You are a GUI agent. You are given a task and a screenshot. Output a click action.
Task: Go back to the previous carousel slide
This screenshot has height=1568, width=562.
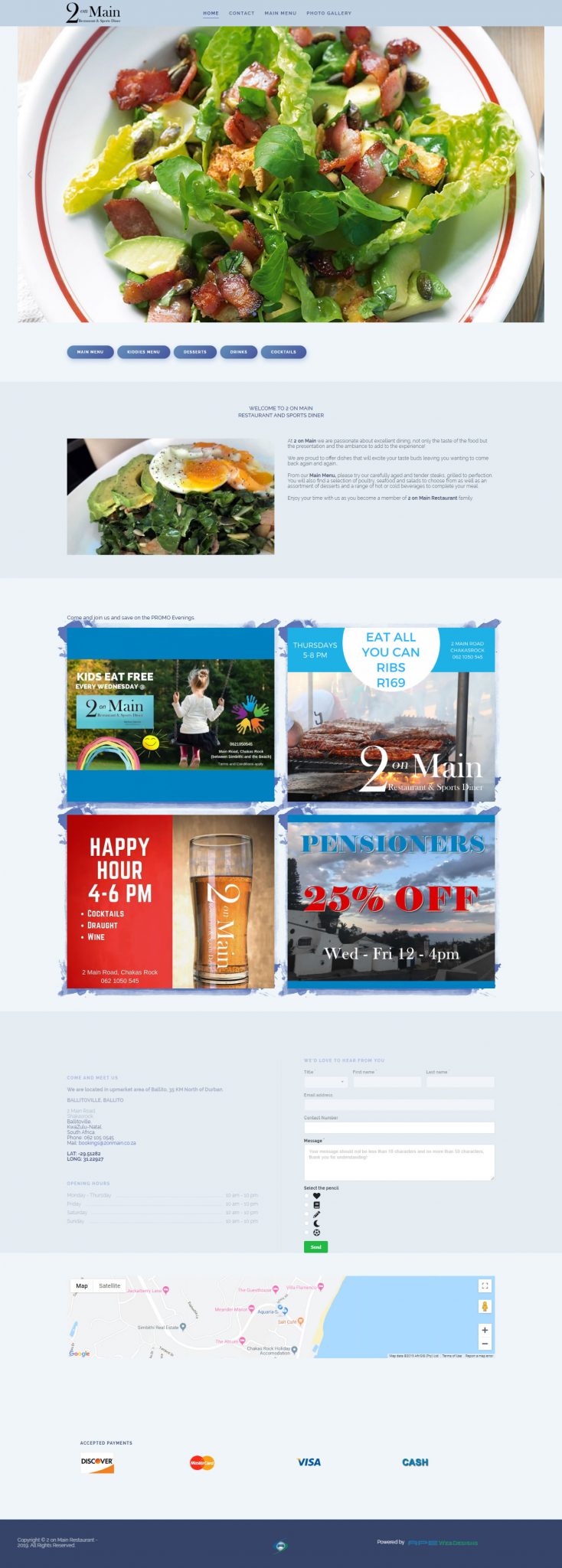click(x=30, y=175)
